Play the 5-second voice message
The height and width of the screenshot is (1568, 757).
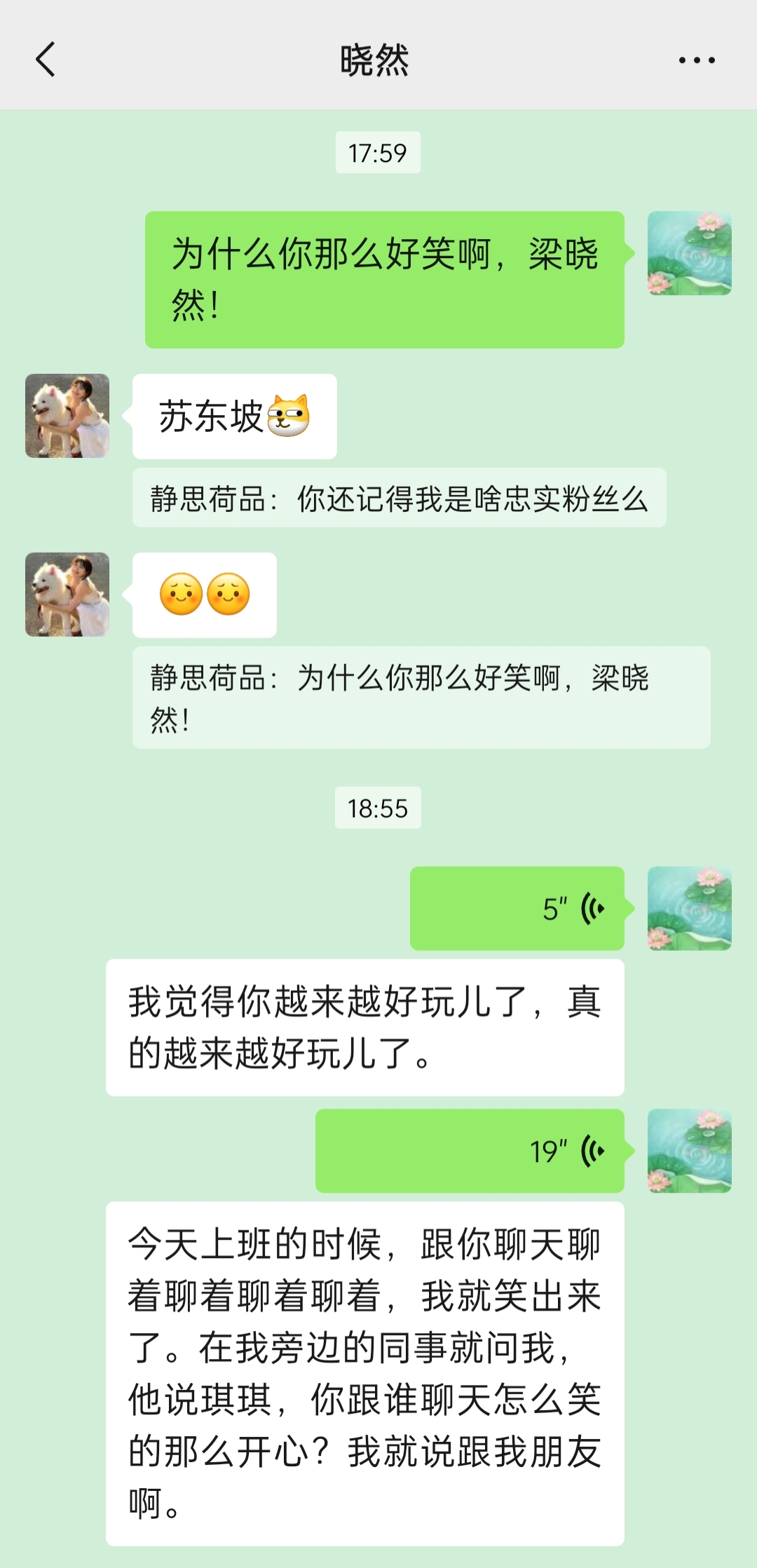click(x=517, y=909)
